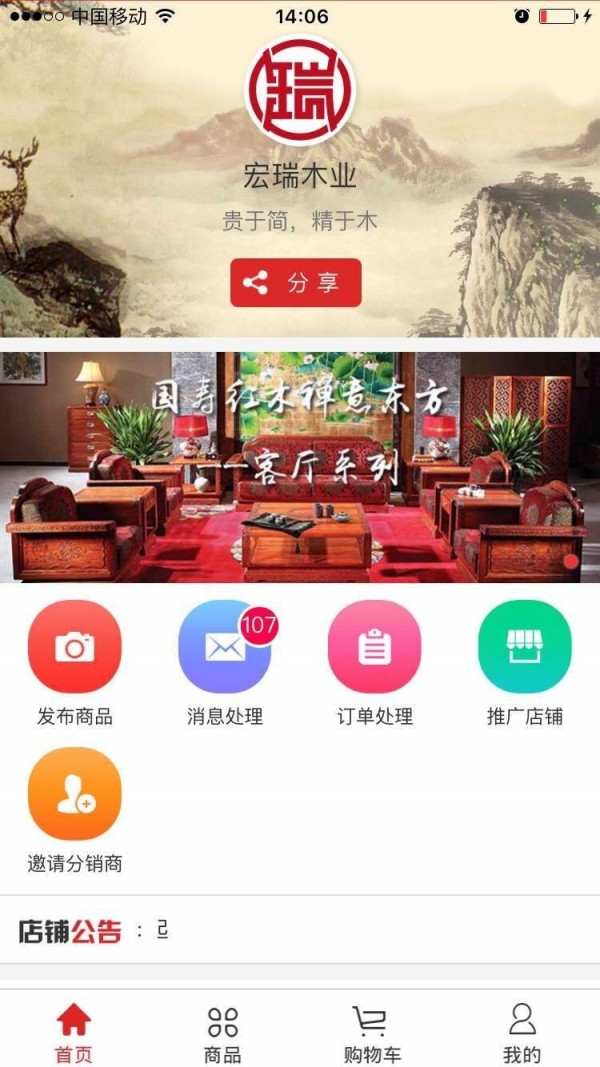Open the 我的 profile tab
This screenshot has width=600, height=1067.
[522, 1033]
